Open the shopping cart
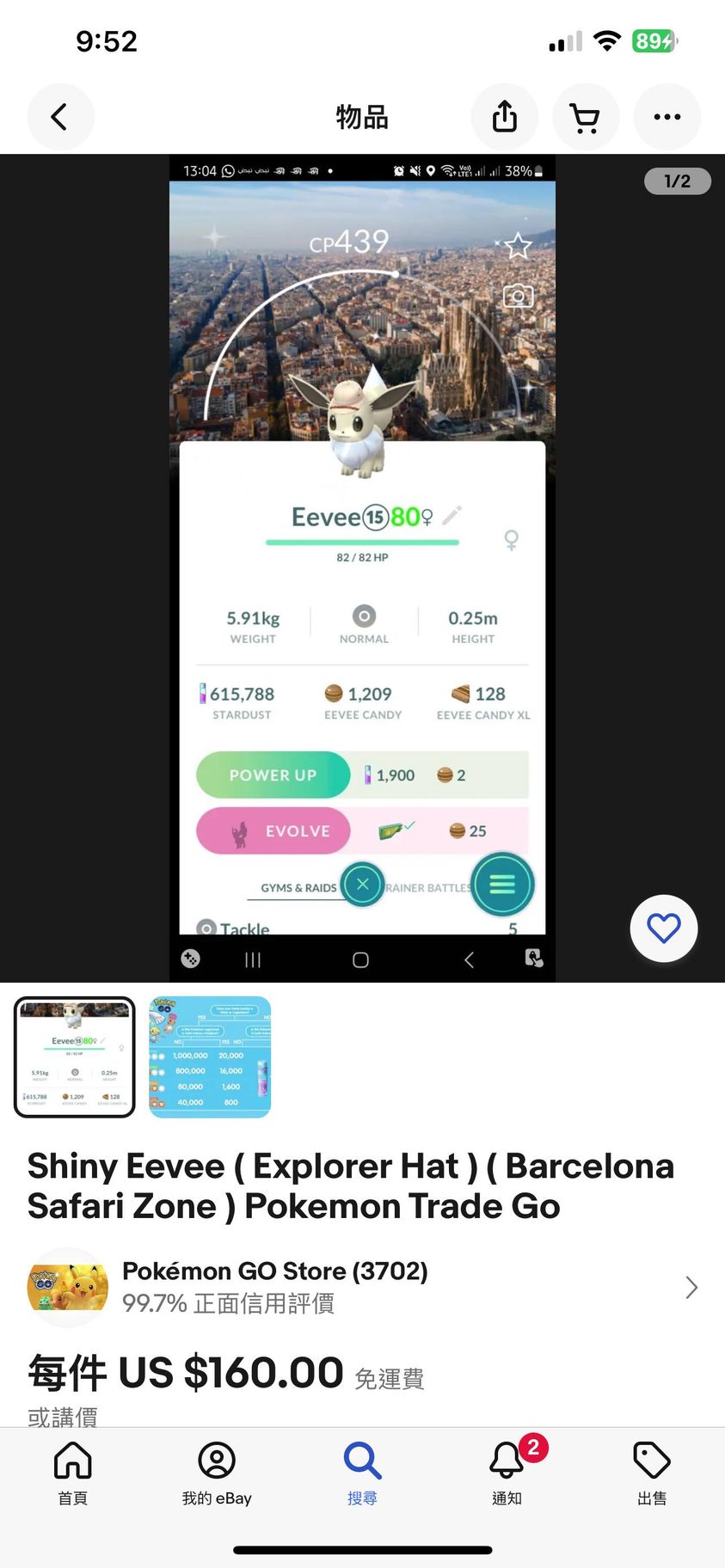Image resolution: width=725 pixels, height=1568 pixels. coord(586,117)
